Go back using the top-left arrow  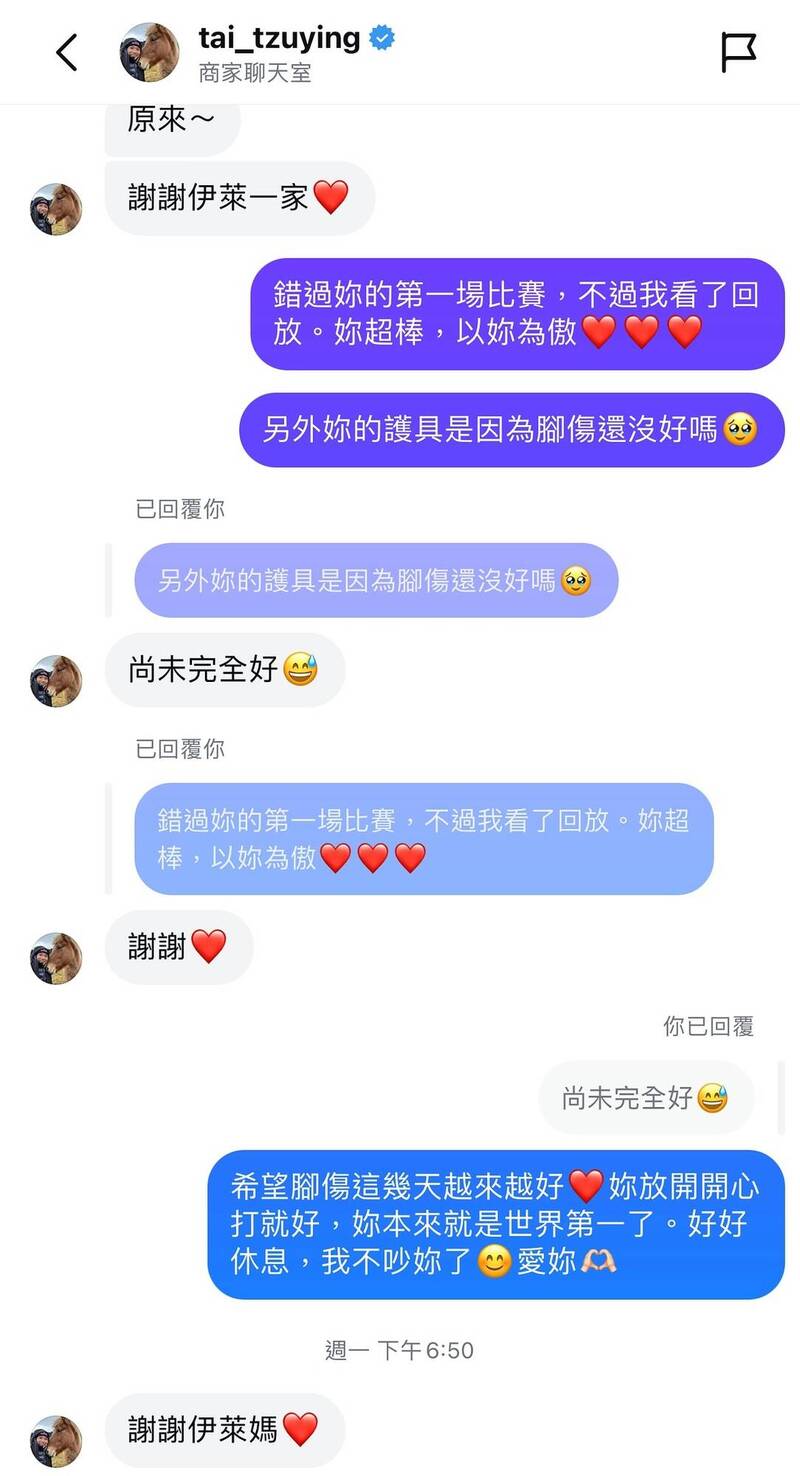(67, 52)
